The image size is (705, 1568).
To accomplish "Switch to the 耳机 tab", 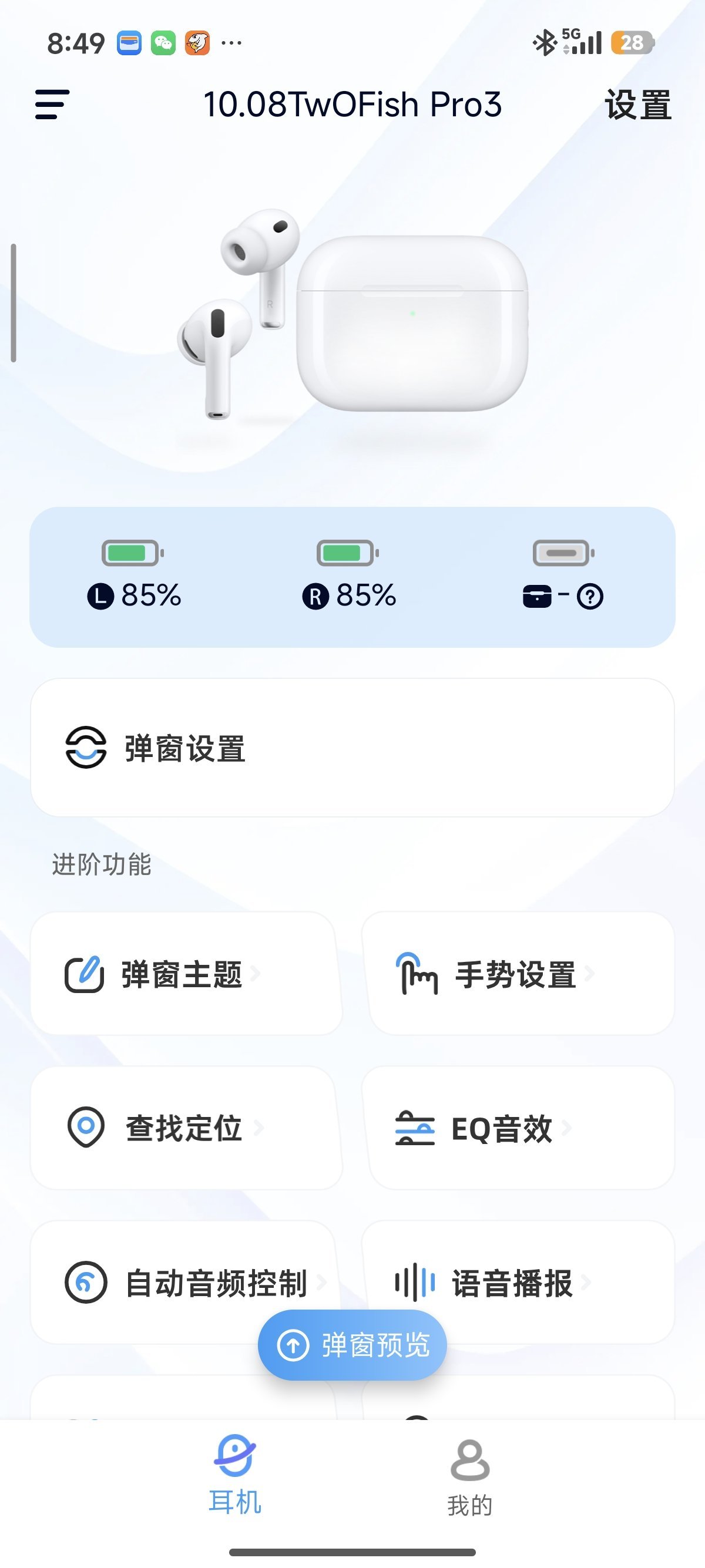I will pos(235,1475).
